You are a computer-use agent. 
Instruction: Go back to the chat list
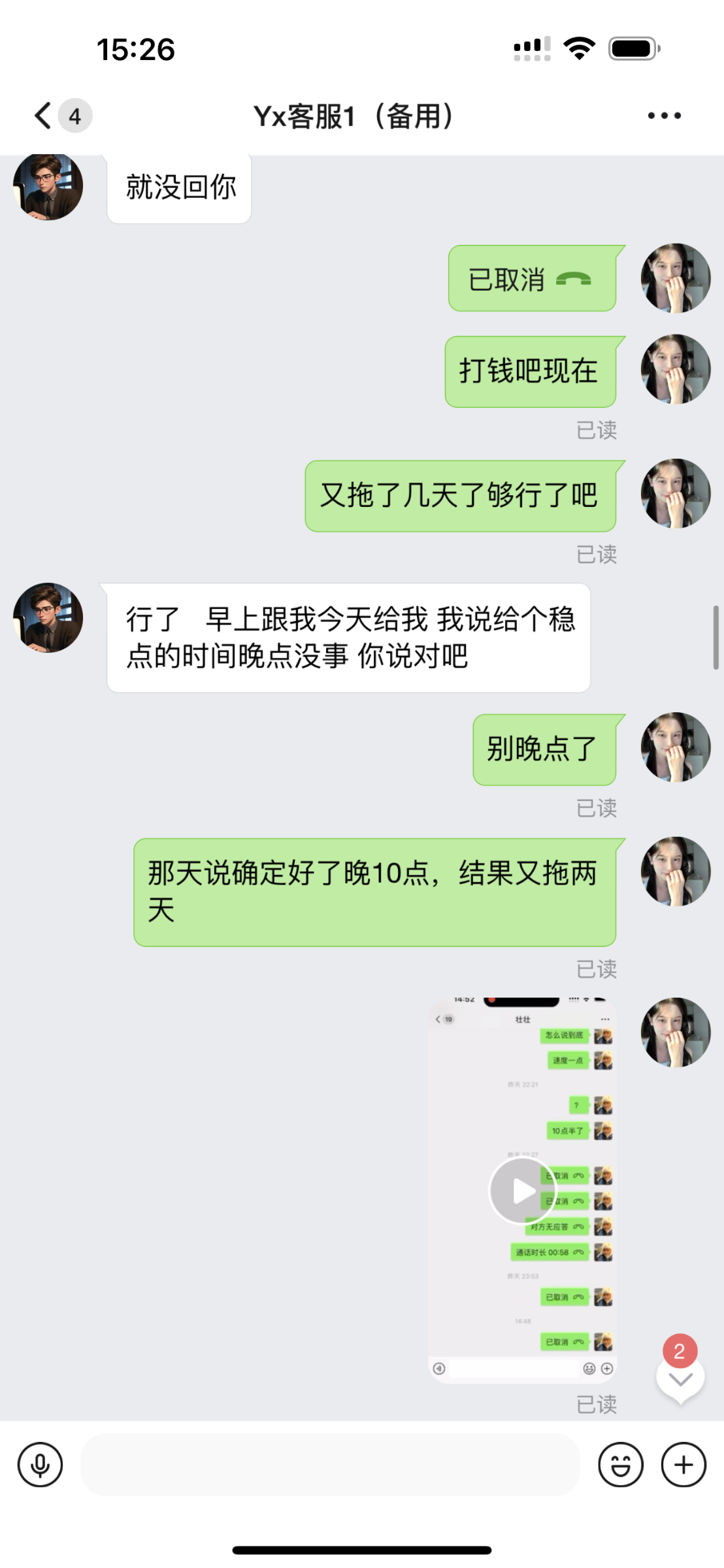click(44, 116)
